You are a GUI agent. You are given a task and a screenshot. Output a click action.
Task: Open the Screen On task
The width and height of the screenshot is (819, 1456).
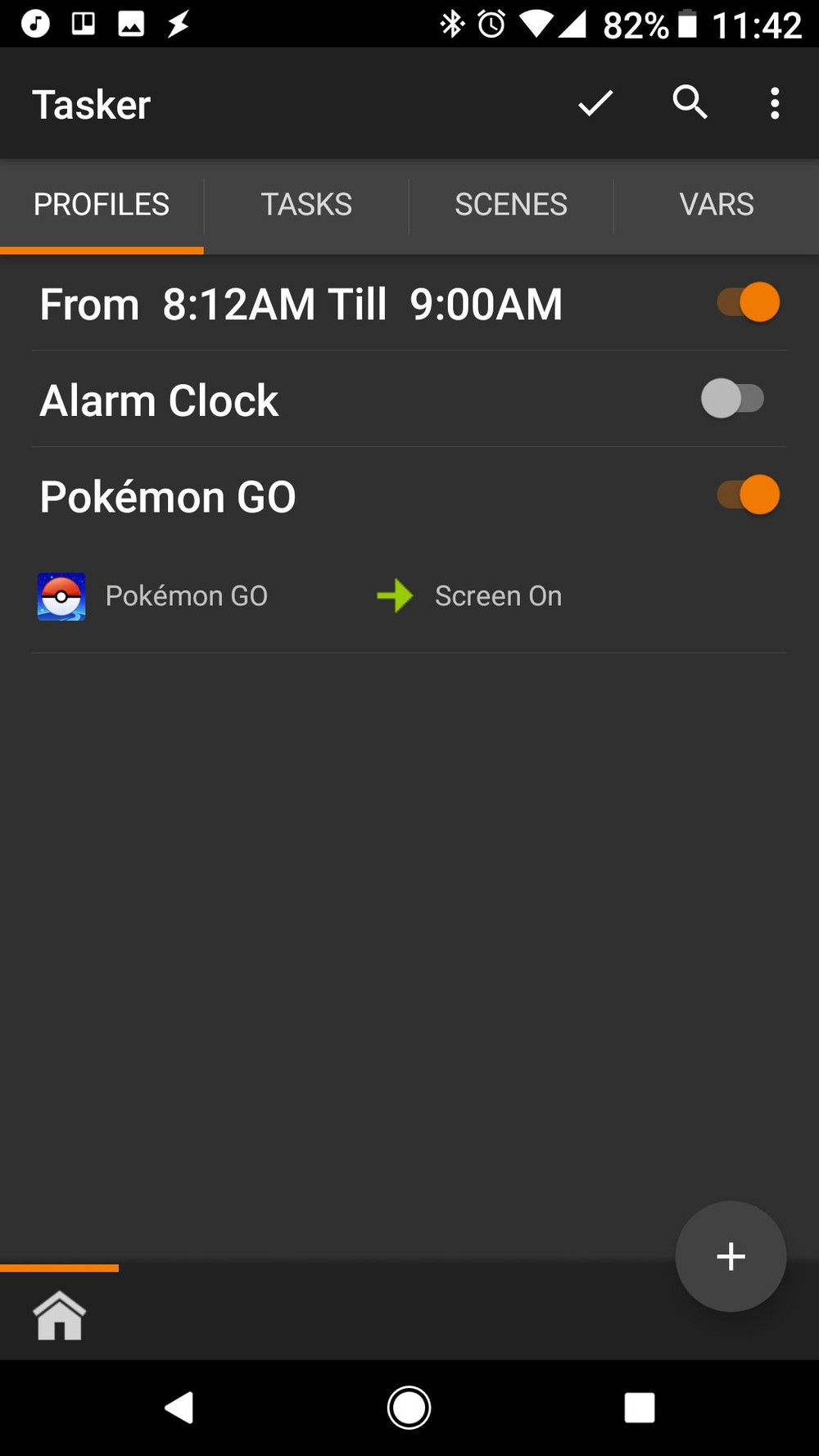coord(498,596)
